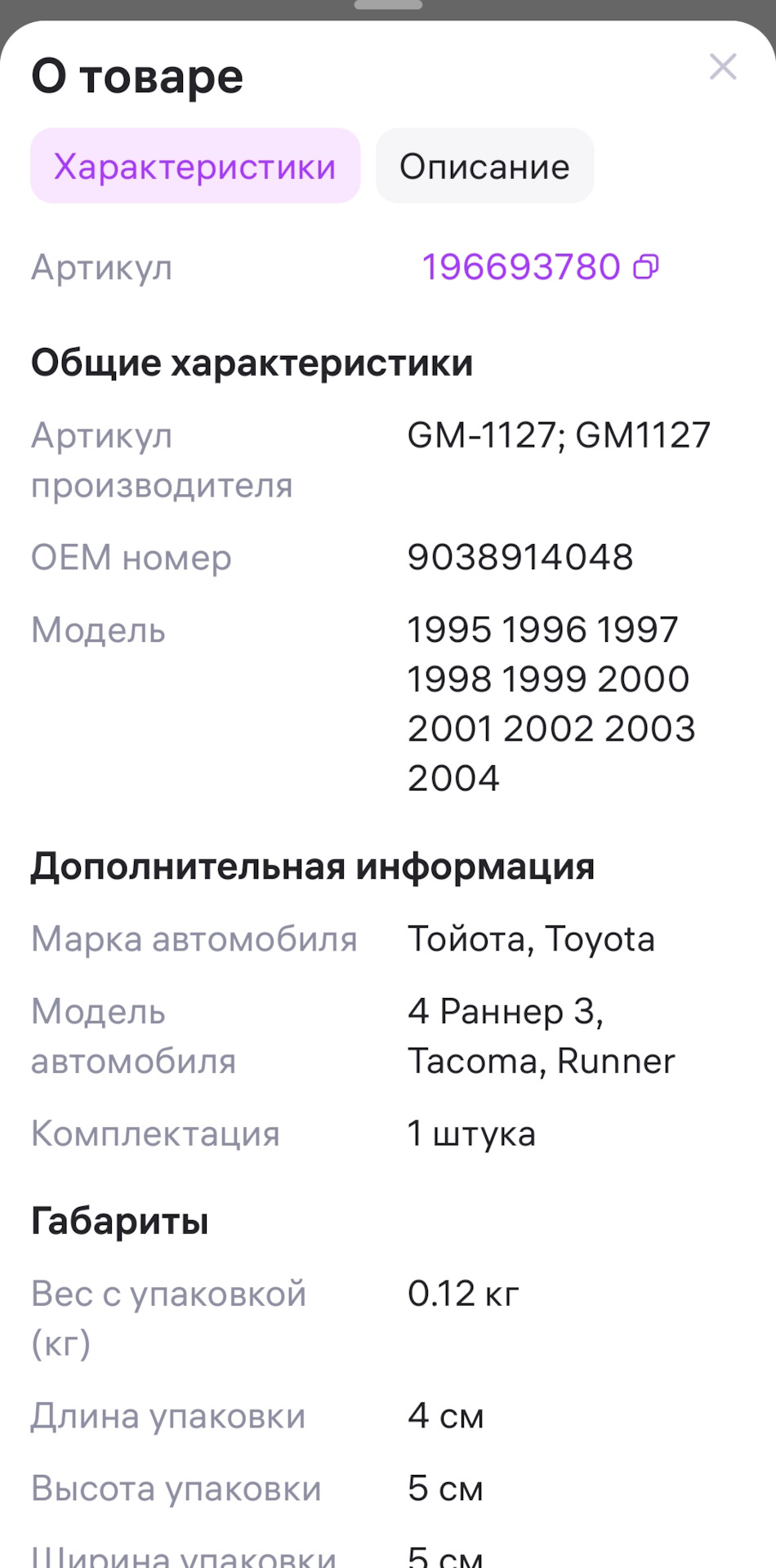Select the 'Характеристики' tab
Image resolution: width=776 pixels, height=1568 pixels.
(x=194, y=166)
